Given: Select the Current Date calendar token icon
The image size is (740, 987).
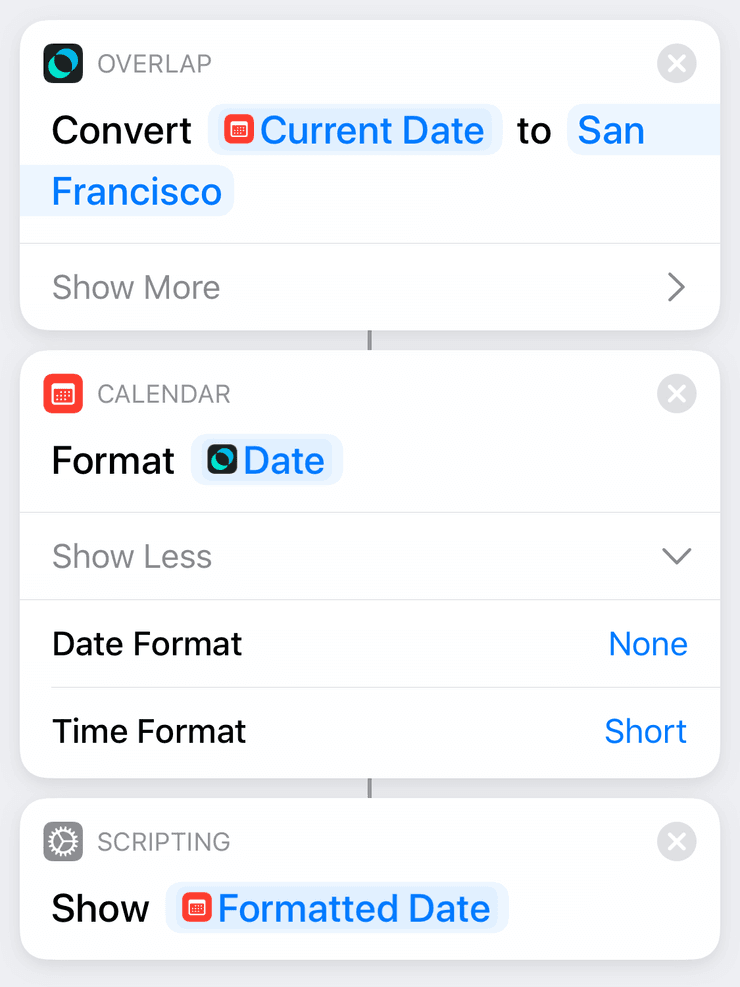Looking at the screenshot, I should 238,130.
